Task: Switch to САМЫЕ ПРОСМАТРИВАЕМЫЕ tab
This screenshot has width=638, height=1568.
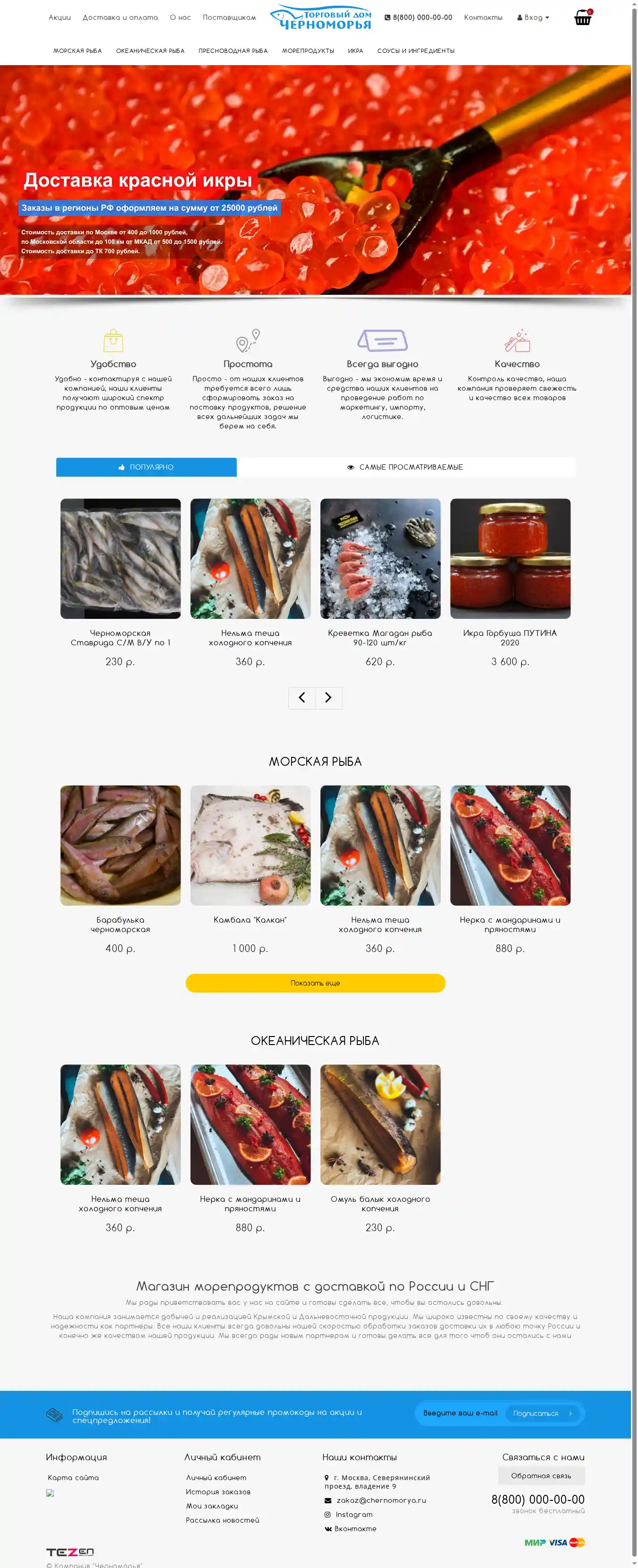Action: click(405, 467)
